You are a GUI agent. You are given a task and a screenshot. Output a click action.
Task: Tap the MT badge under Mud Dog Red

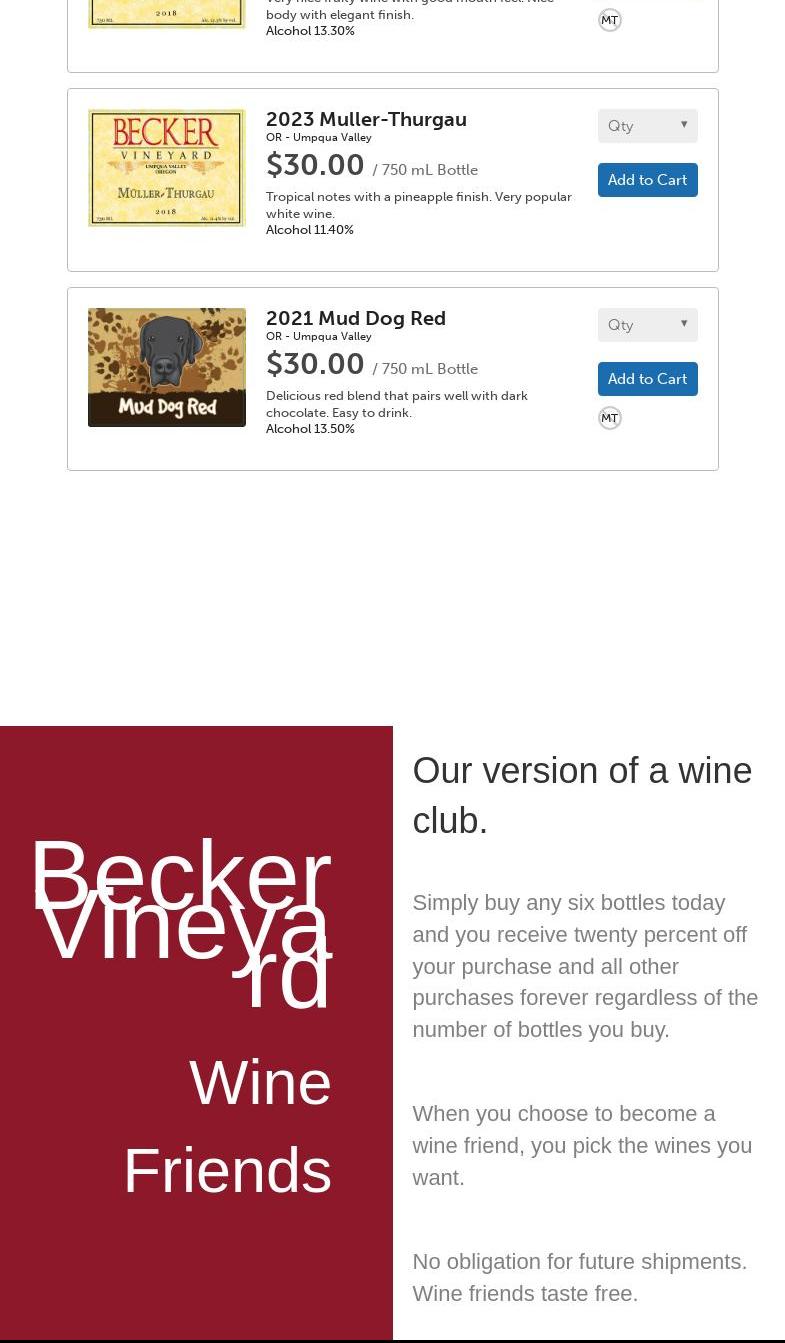[x=609, y=418]
